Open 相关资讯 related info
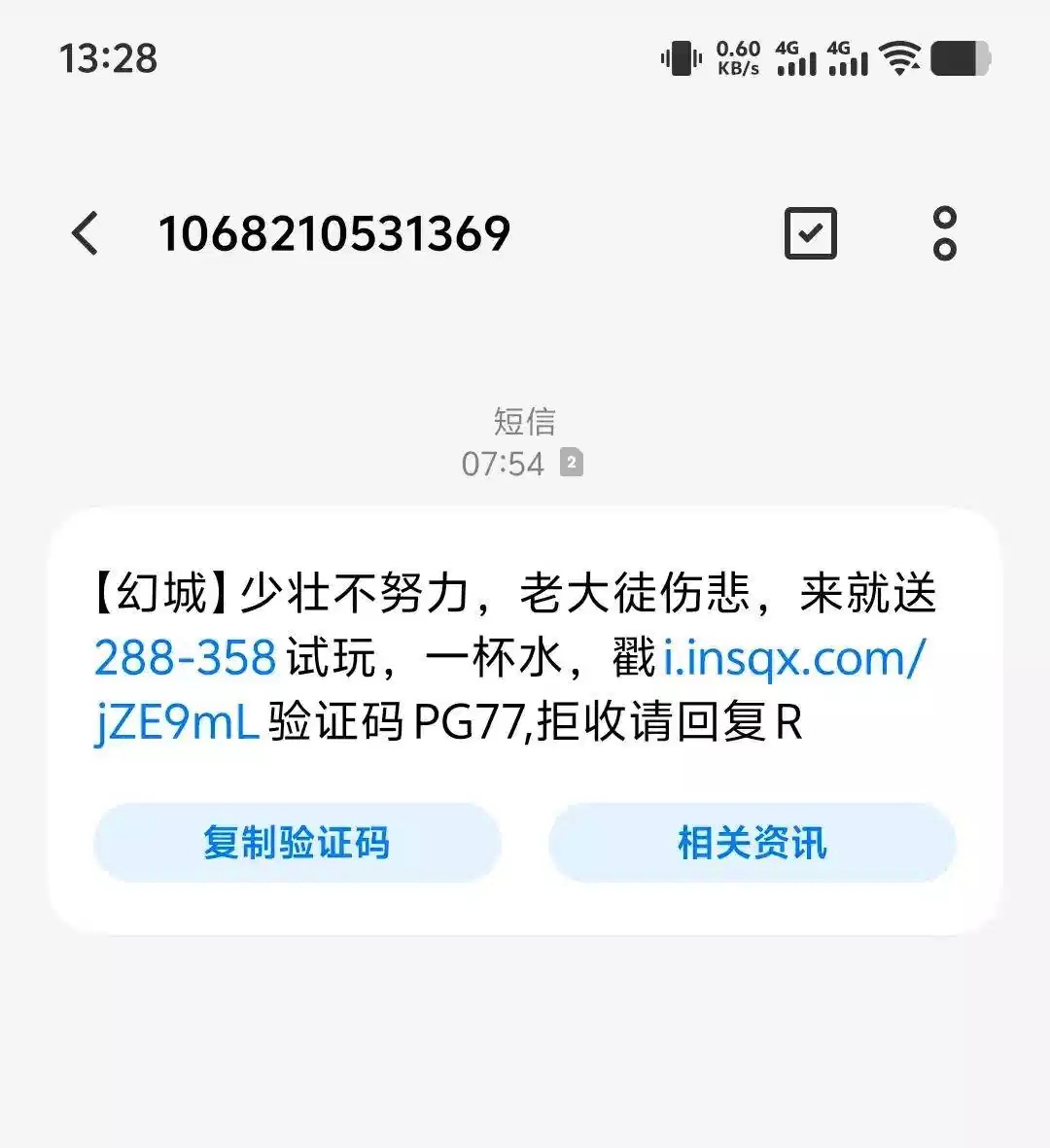 pyautogui.click(x=752, y=843)
